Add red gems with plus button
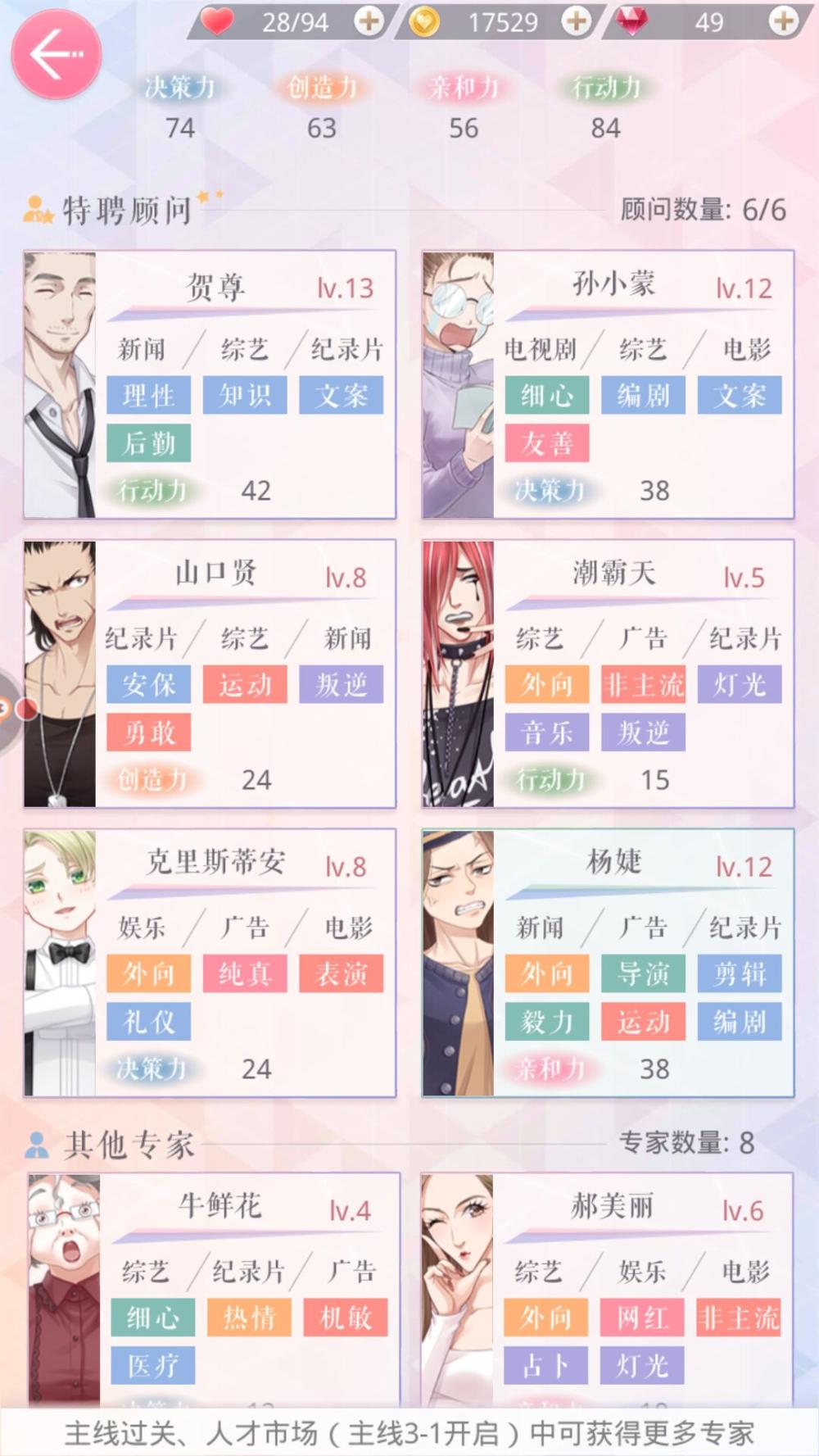Screen dimensions: 819x1456 tap(784, 21)
